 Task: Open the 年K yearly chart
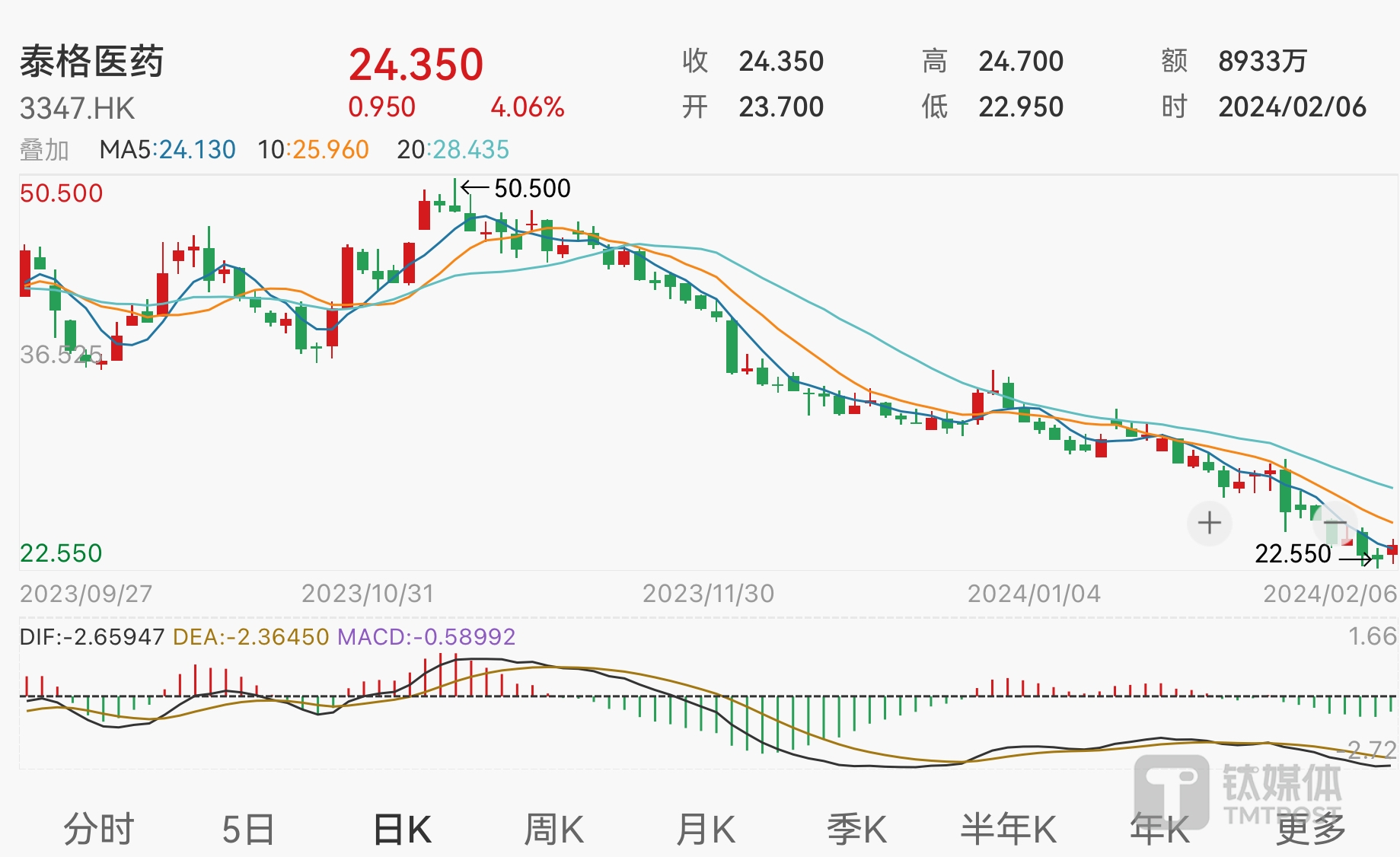point(1159,829)
